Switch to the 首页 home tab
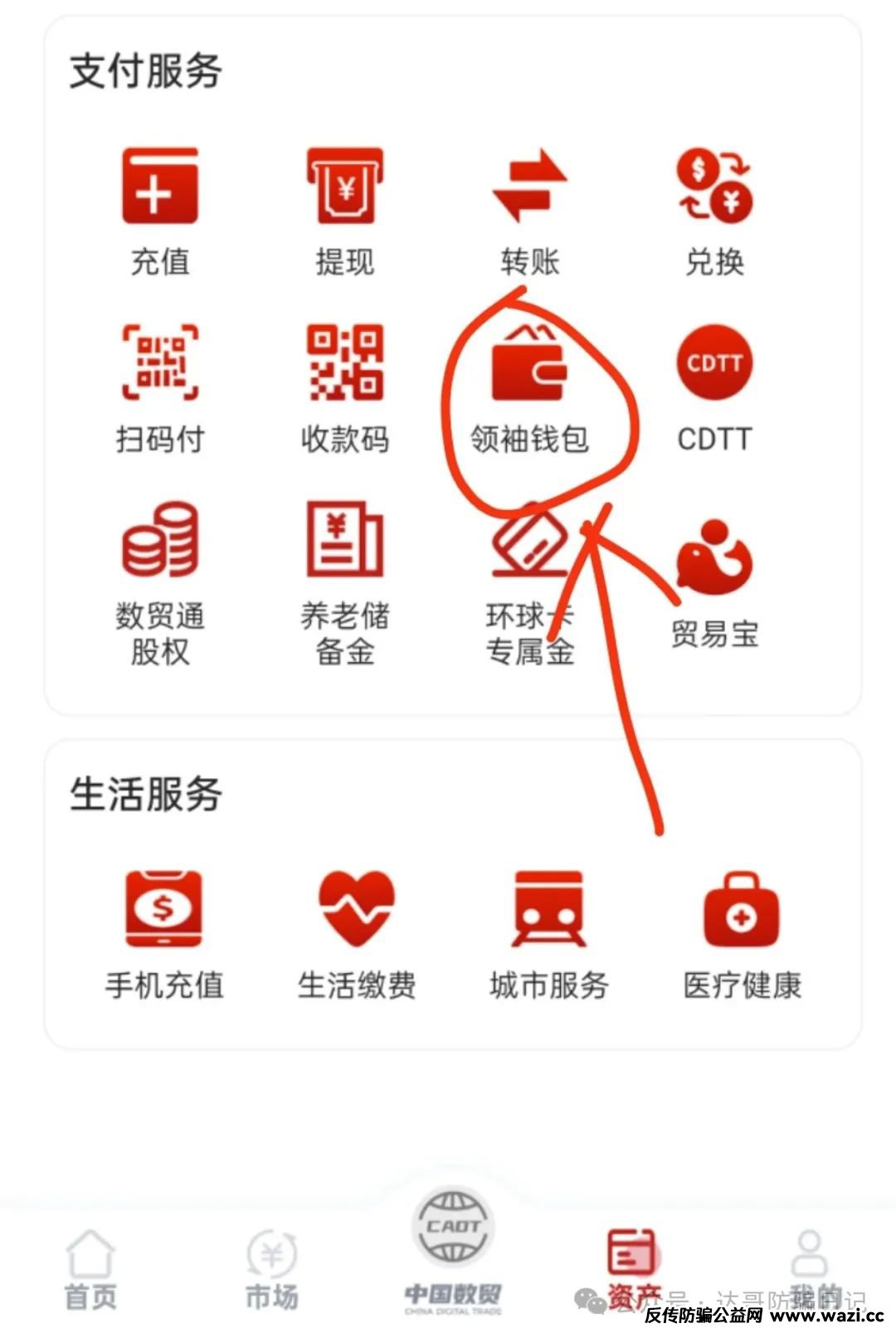This screenshot has width=896, height=1338. click(x=90, y=1269)
